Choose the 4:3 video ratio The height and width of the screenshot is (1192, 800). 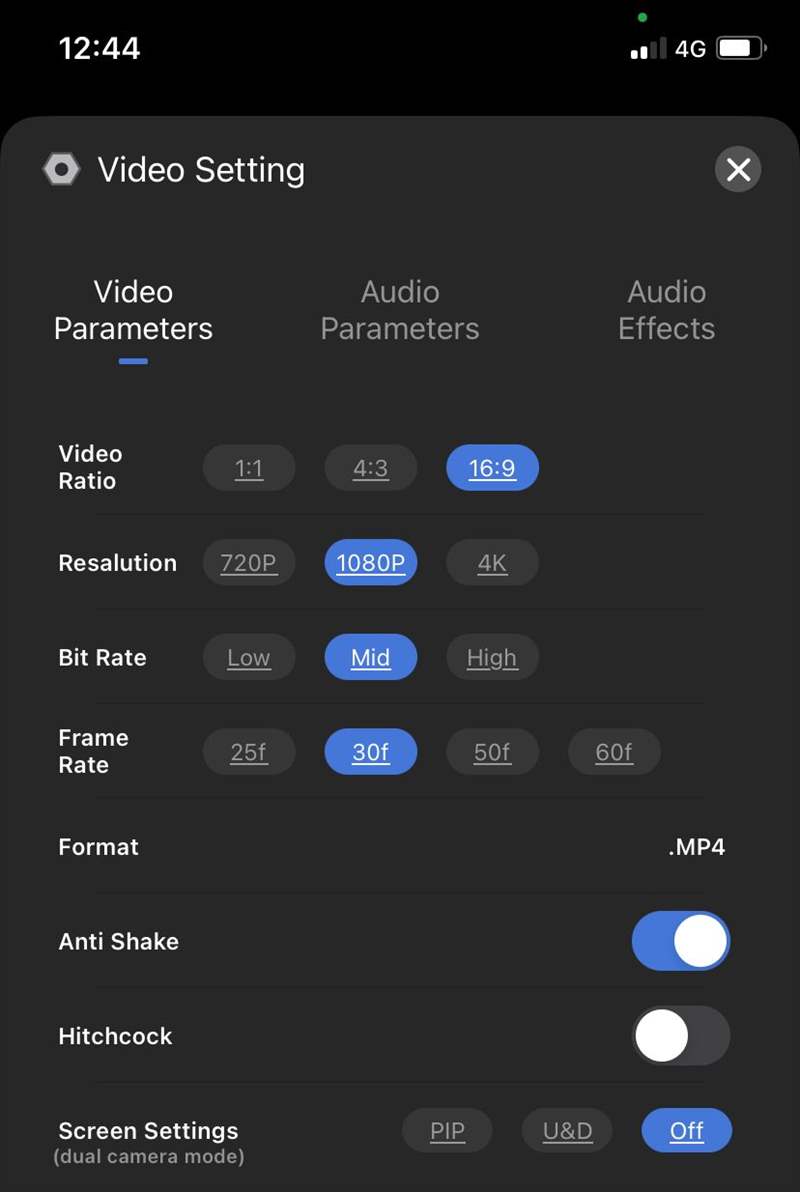point(370,468)
